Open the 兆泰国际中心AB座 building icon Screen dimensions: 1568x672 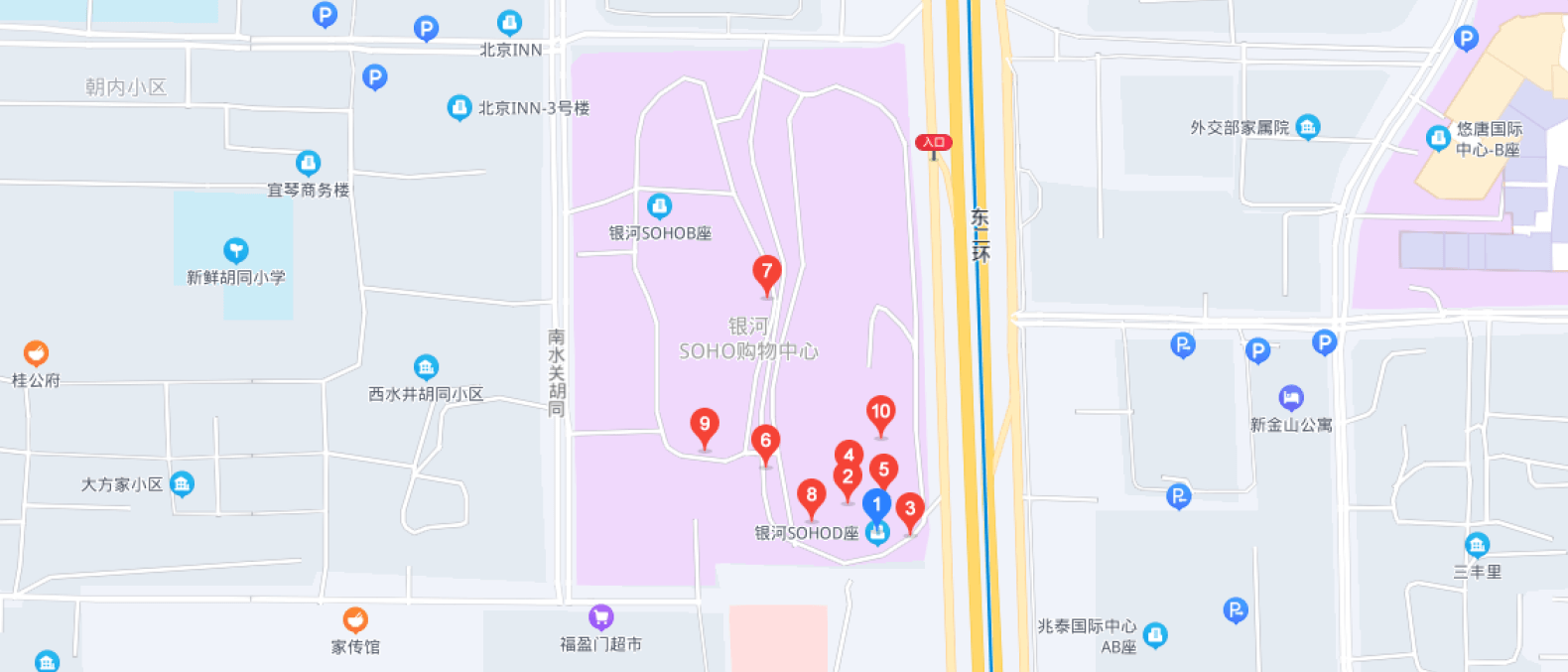(1155, 634)
